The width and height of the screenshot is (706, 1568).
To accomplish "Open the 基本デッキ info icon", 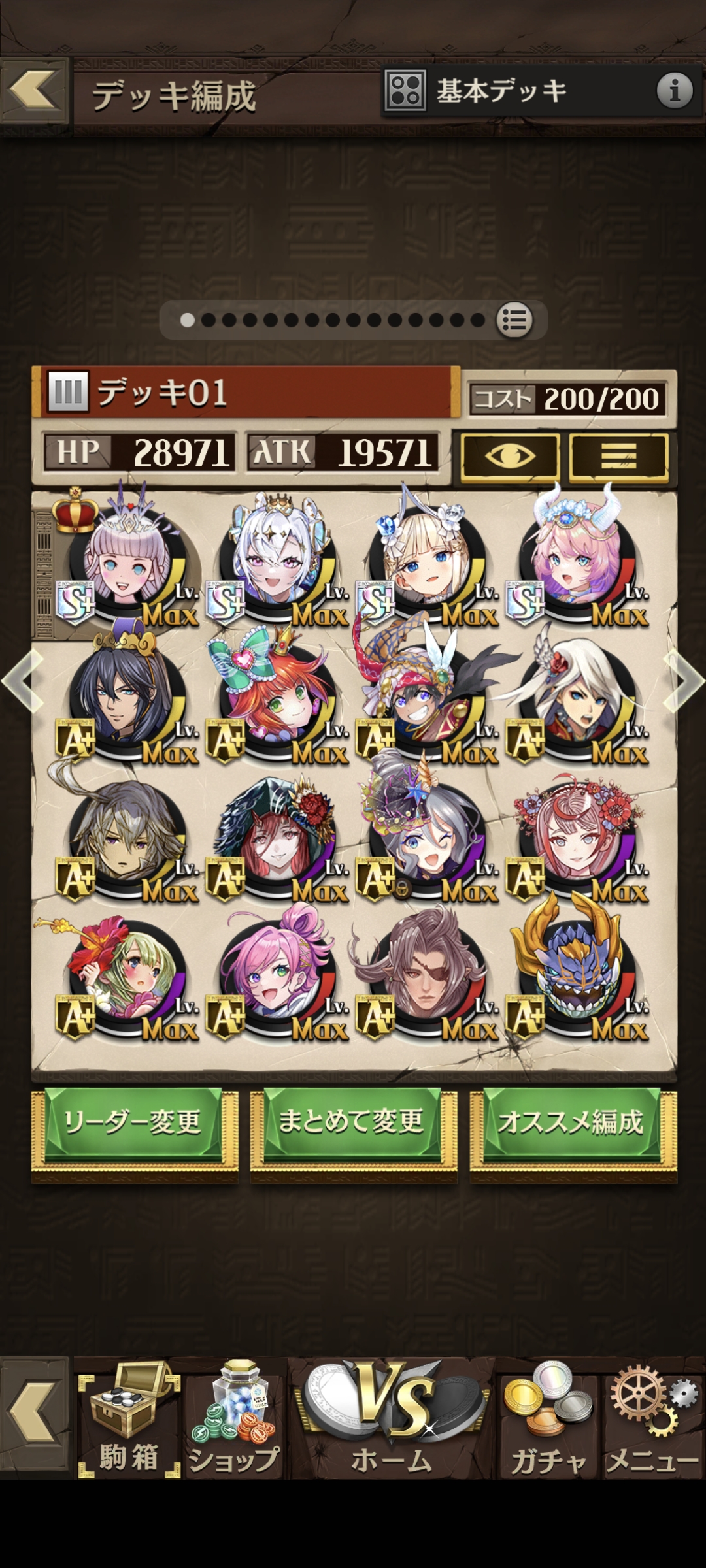I will (x=674, y=90).
